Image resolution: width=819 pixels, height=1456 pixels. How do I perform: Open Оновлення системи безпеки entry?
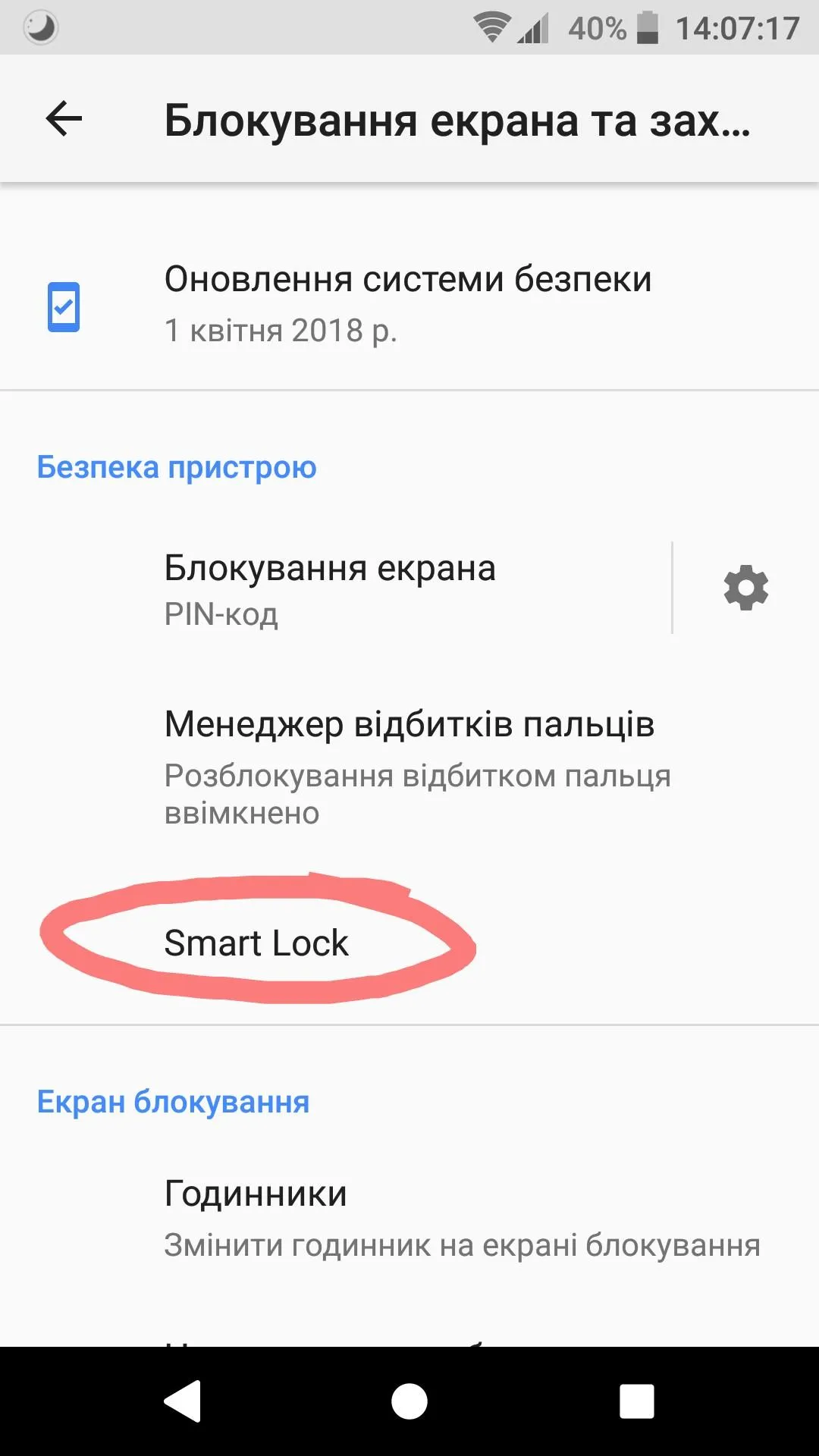coord(407,302)
